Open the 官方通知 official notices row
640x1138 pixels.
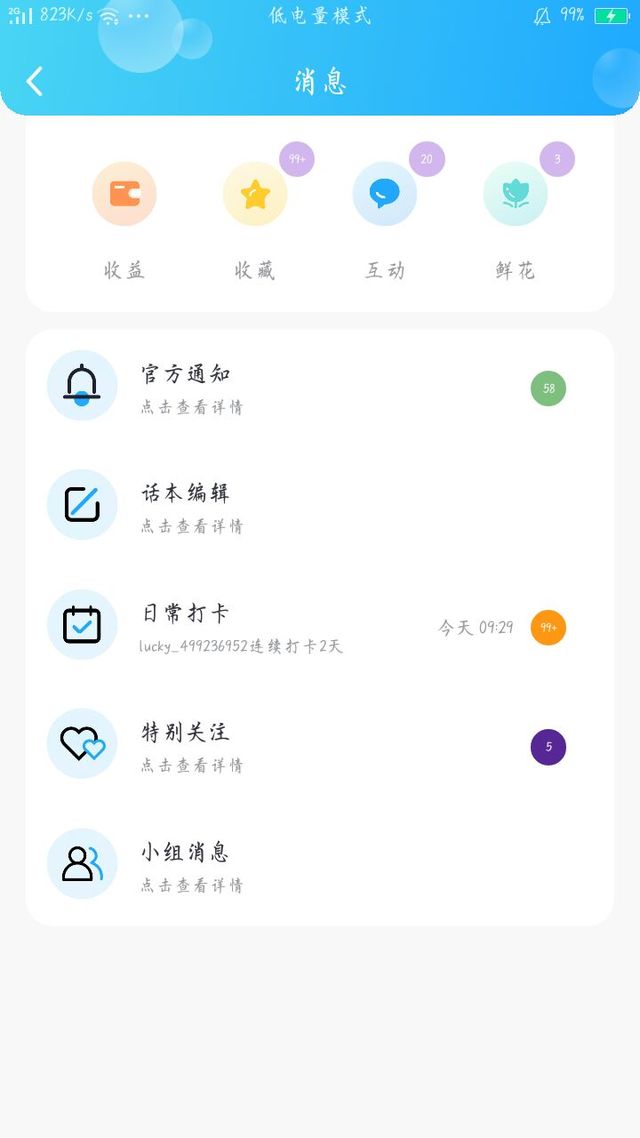click(319, 388)
